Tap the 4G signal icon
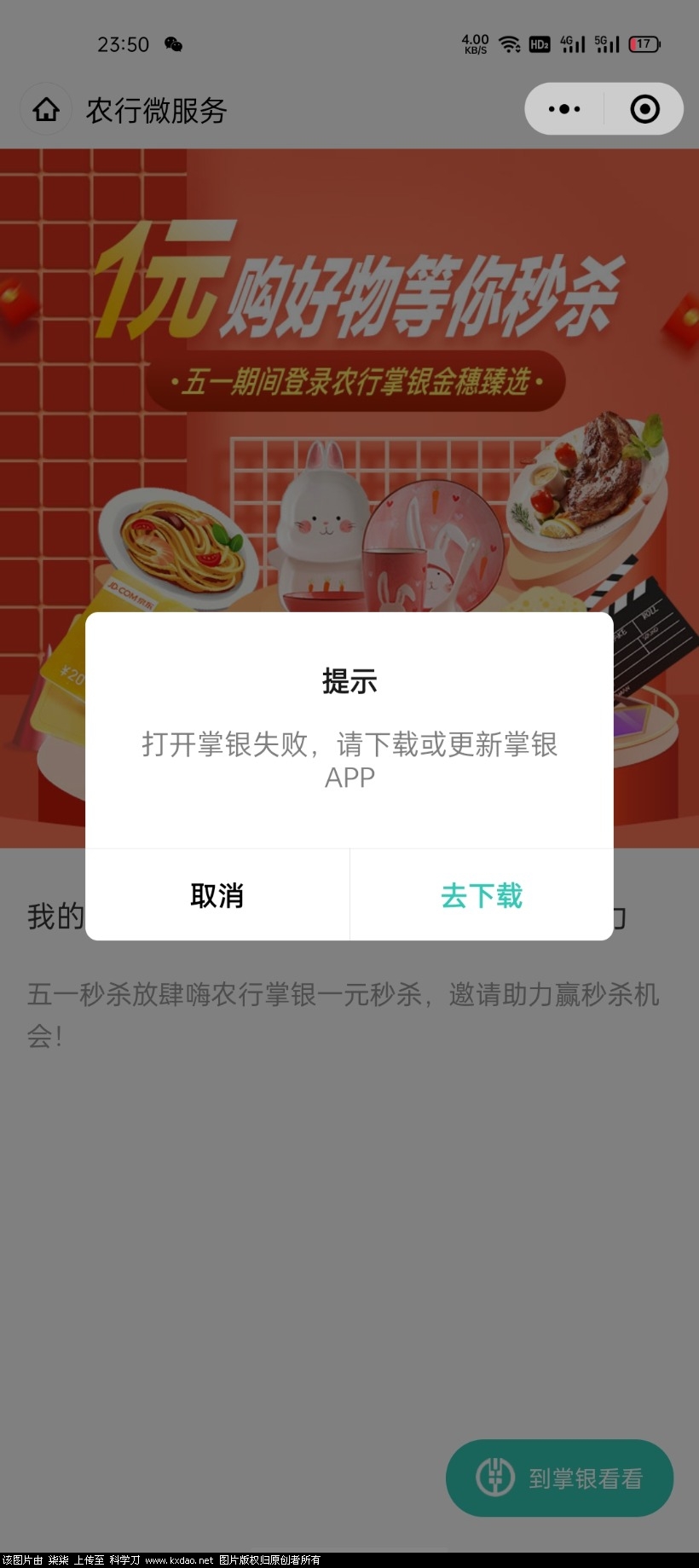 [x=571, y=44]
